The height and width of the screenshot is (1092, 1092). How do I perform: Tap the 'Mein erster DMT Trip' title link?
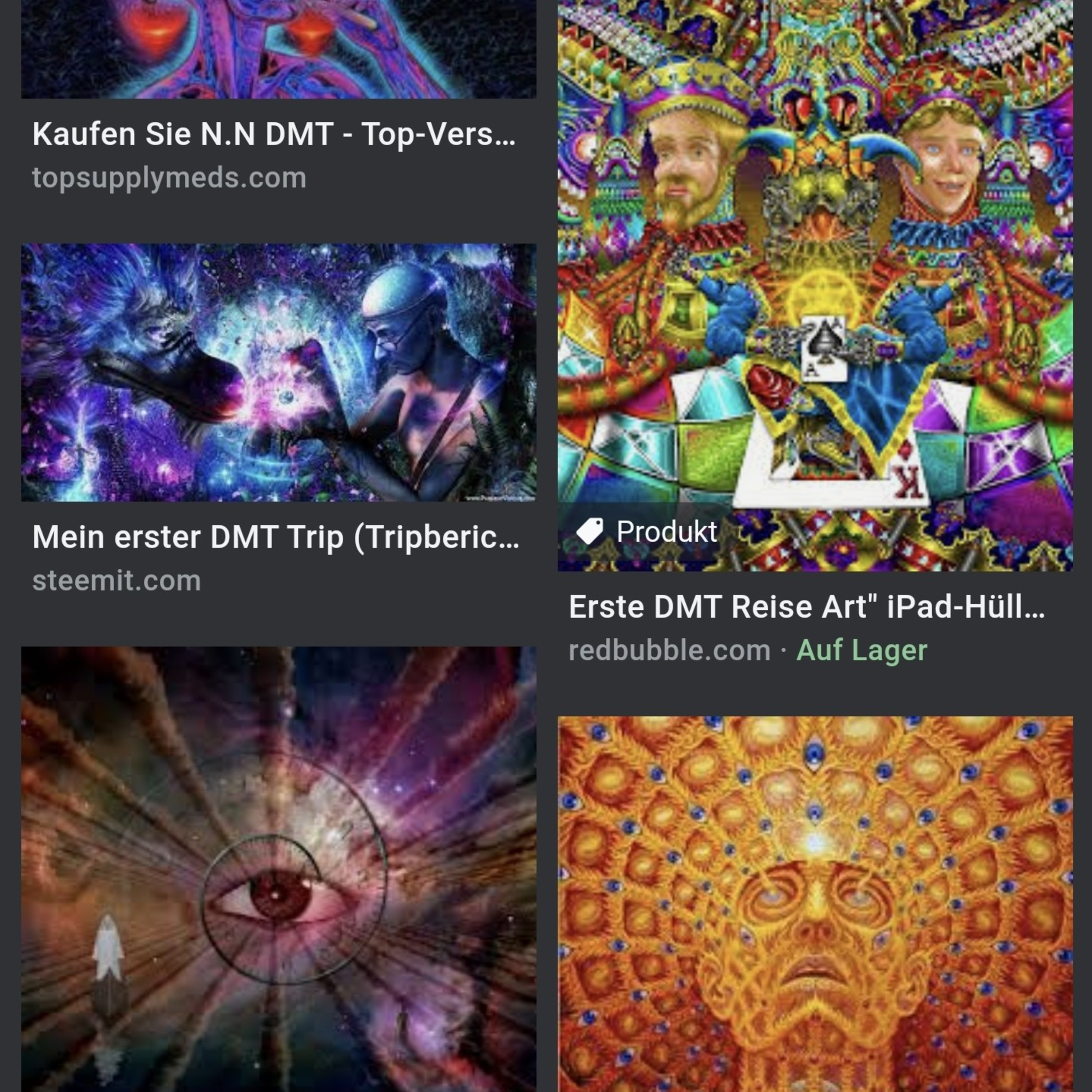tap(276, 537)
